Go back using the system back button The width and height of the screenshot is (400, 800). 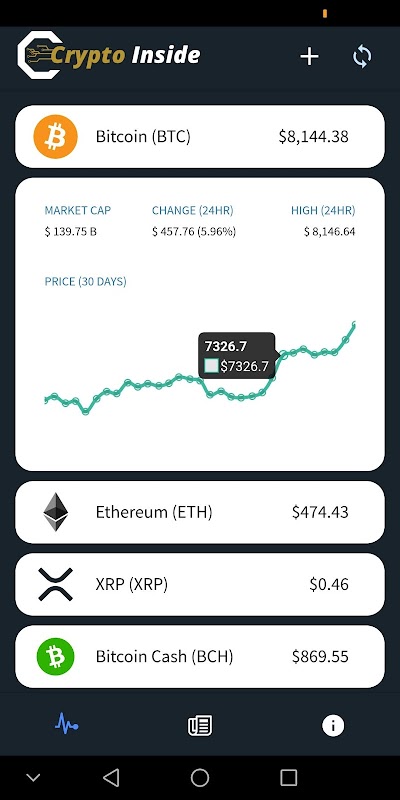tap(111, 778)
